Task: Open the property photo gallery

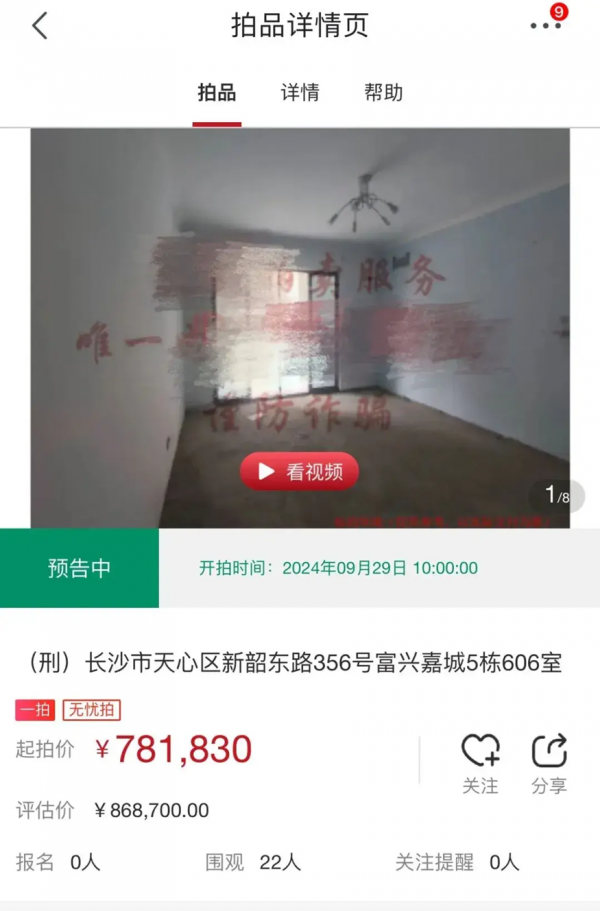Action: tap(300, 300)
